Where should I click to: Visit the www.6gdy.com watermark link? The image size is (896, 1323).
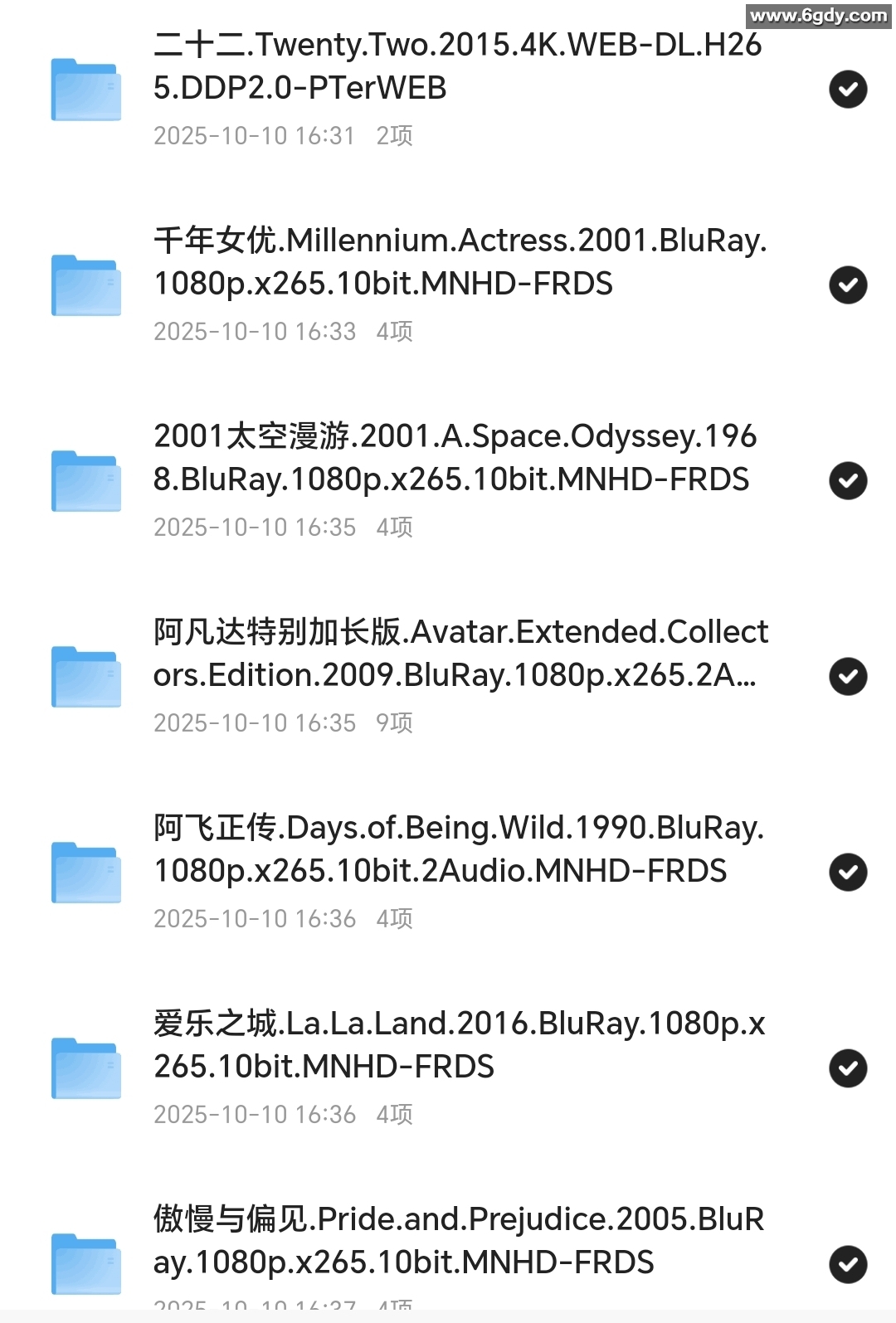point(817,15)
